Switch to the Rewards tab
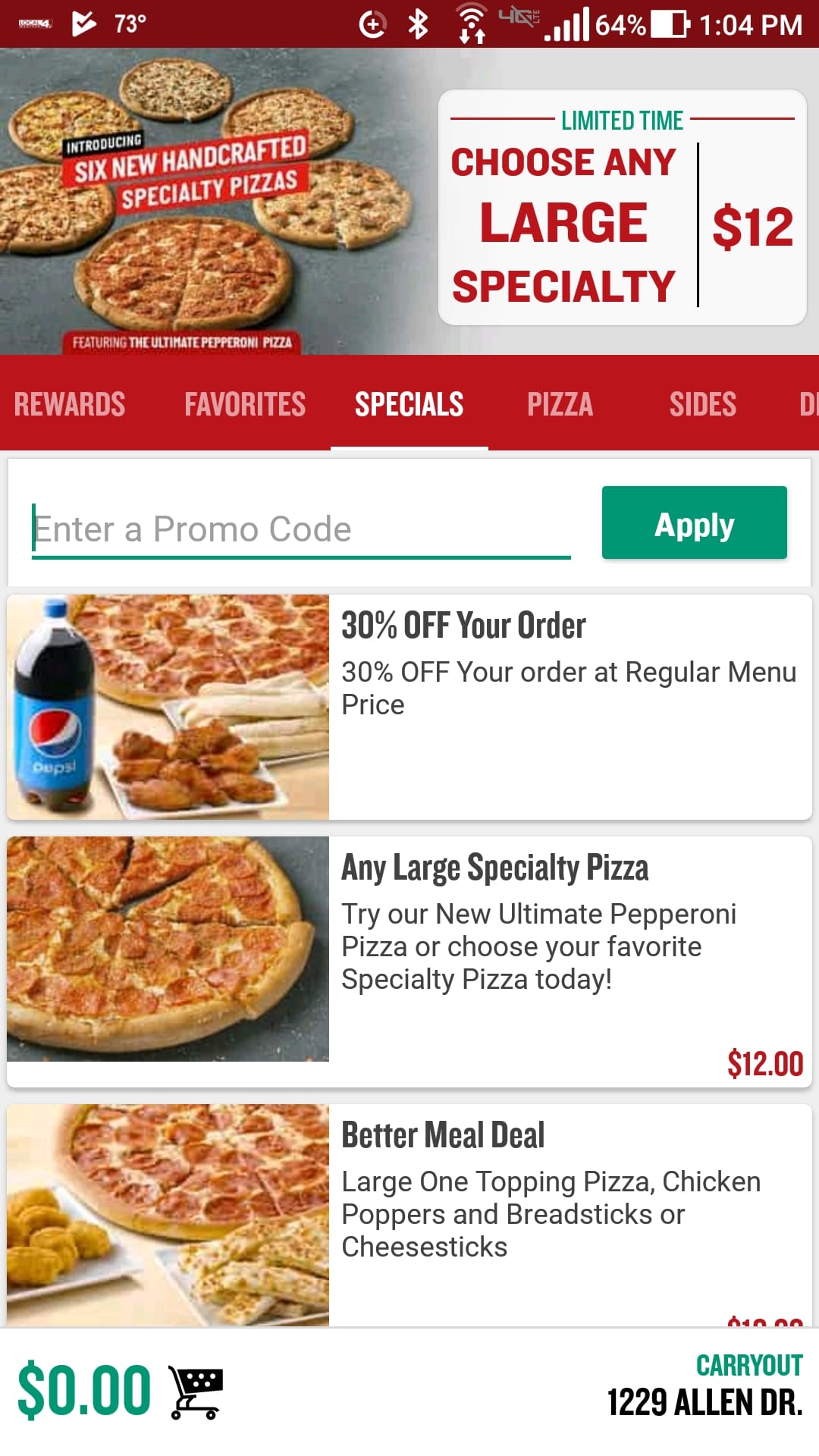Viewport: 819px width, 1456px height. [x=70, y=403]
